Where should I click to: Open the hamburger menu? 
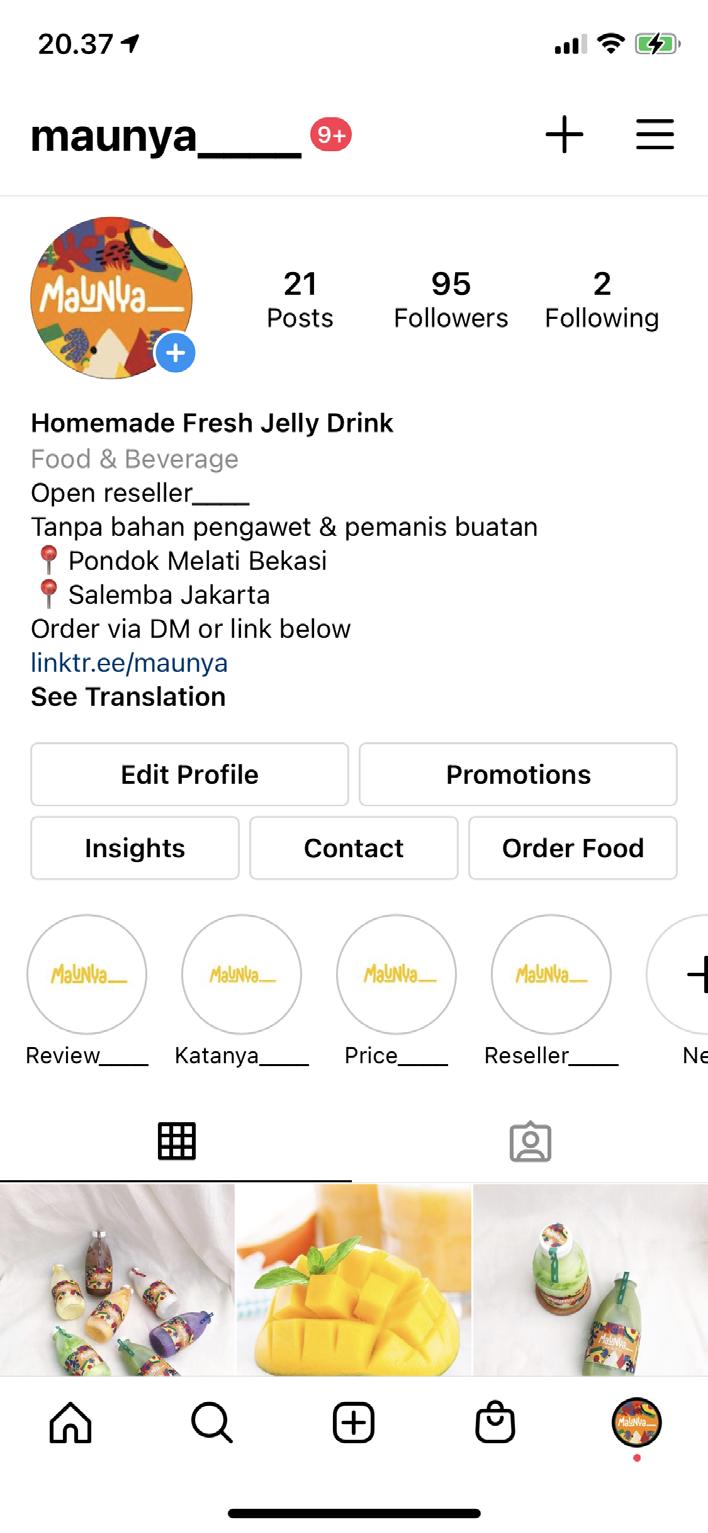(655, 135)
